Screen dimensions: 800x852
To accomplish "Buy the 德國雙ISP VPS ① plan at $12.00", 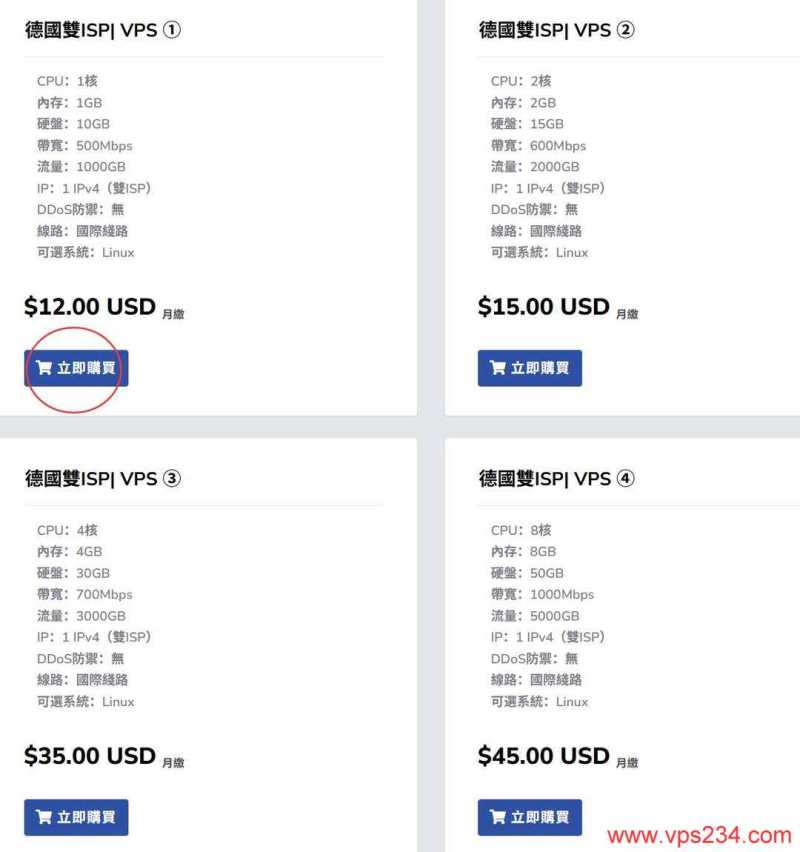I will [76, 368].
